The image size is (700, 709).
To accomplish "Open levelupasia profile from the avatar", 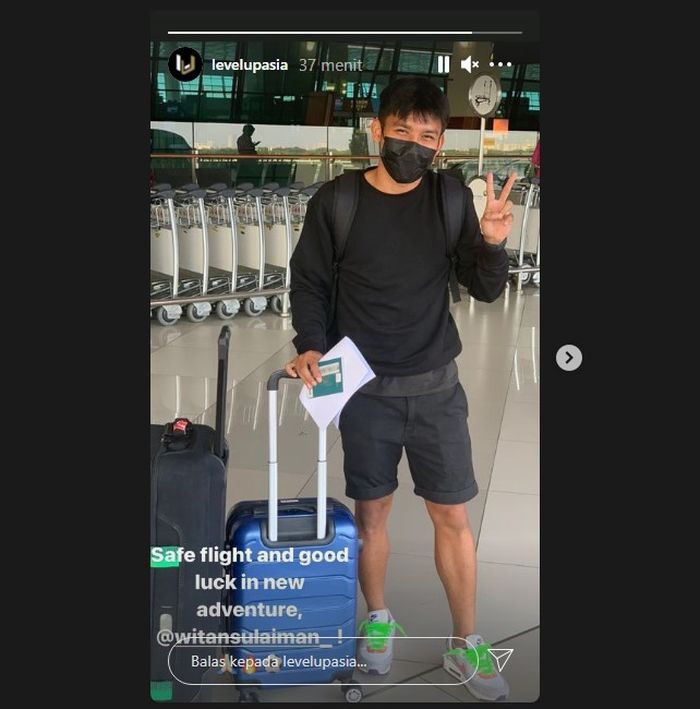I will [x=185, y=64].
